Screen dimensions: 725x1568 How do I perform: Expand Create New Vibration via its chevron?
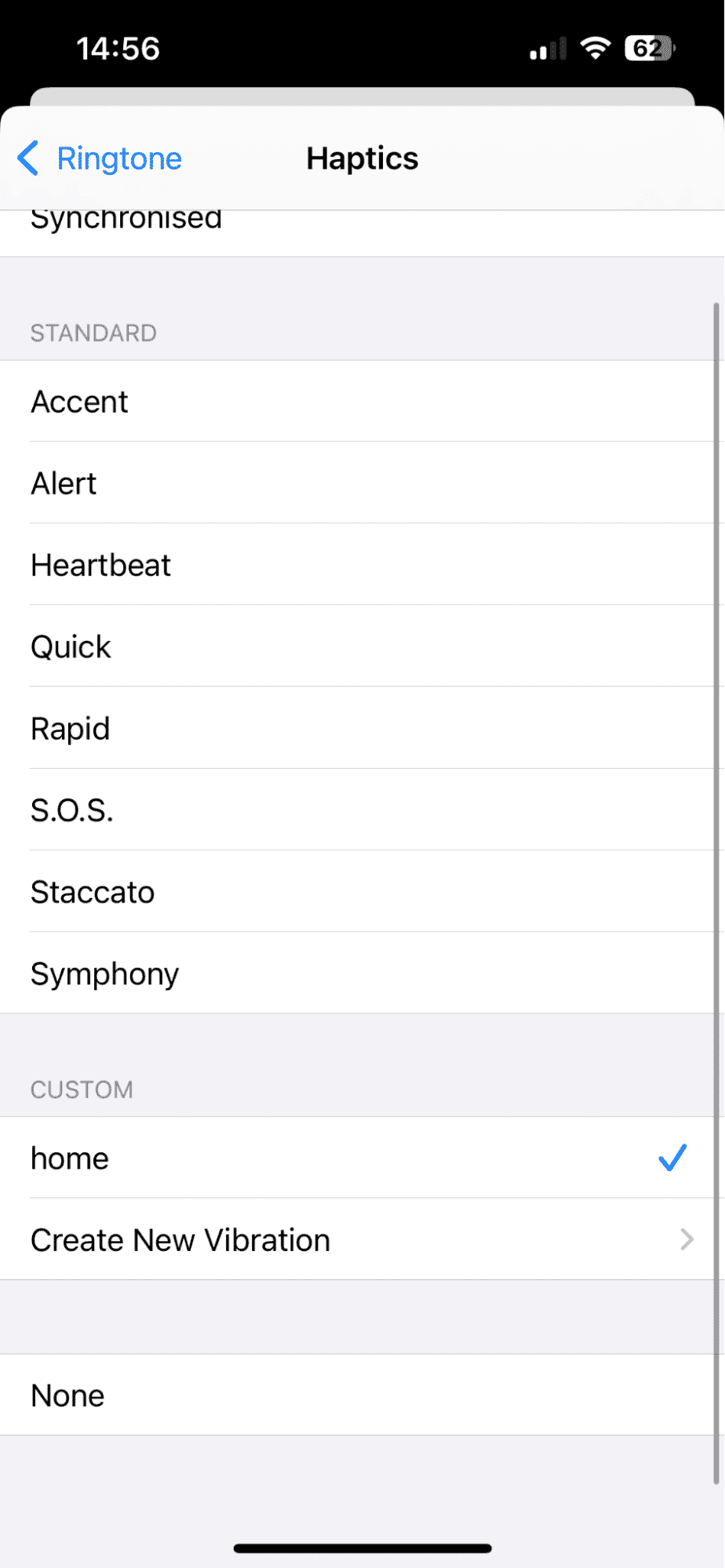coord(687,1240)
